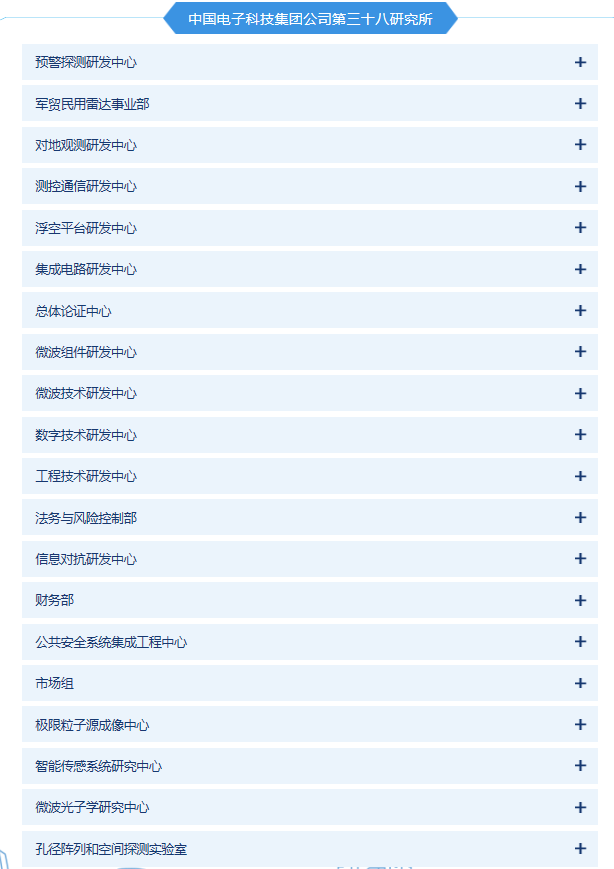Expand 孔径阵列和空间探测实验室
This screenshot has height=869, width=614.
click(580, 848)
